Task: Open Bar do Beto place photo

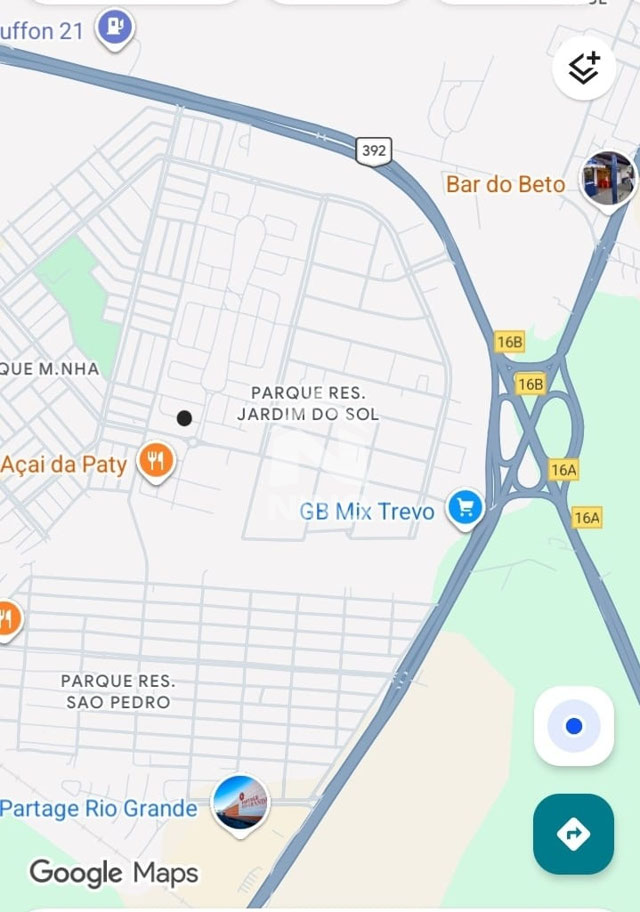Action: [x=608, y=179]
